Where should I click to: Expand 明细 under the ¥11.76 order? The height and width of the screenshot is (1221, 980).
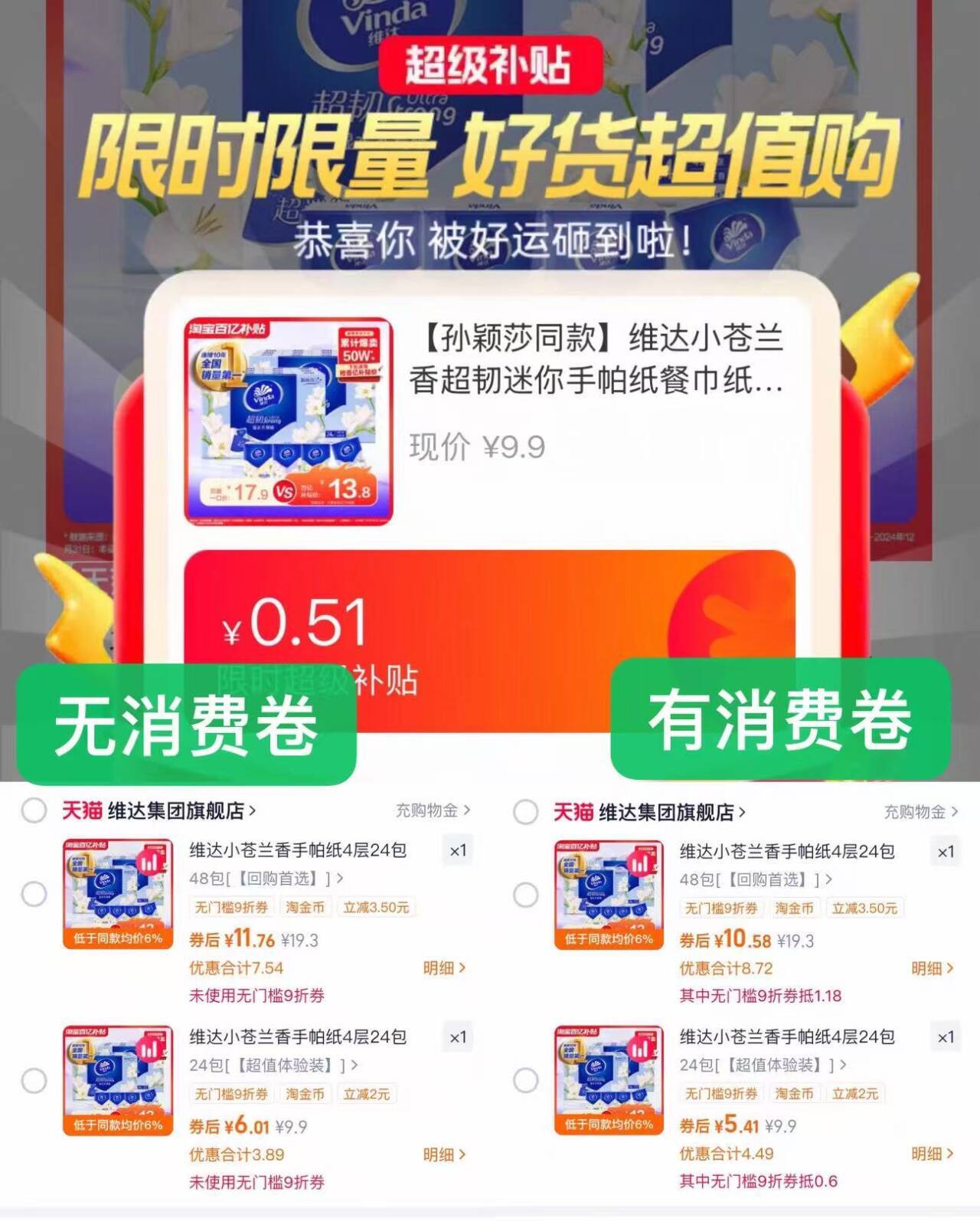coord(441,967)
